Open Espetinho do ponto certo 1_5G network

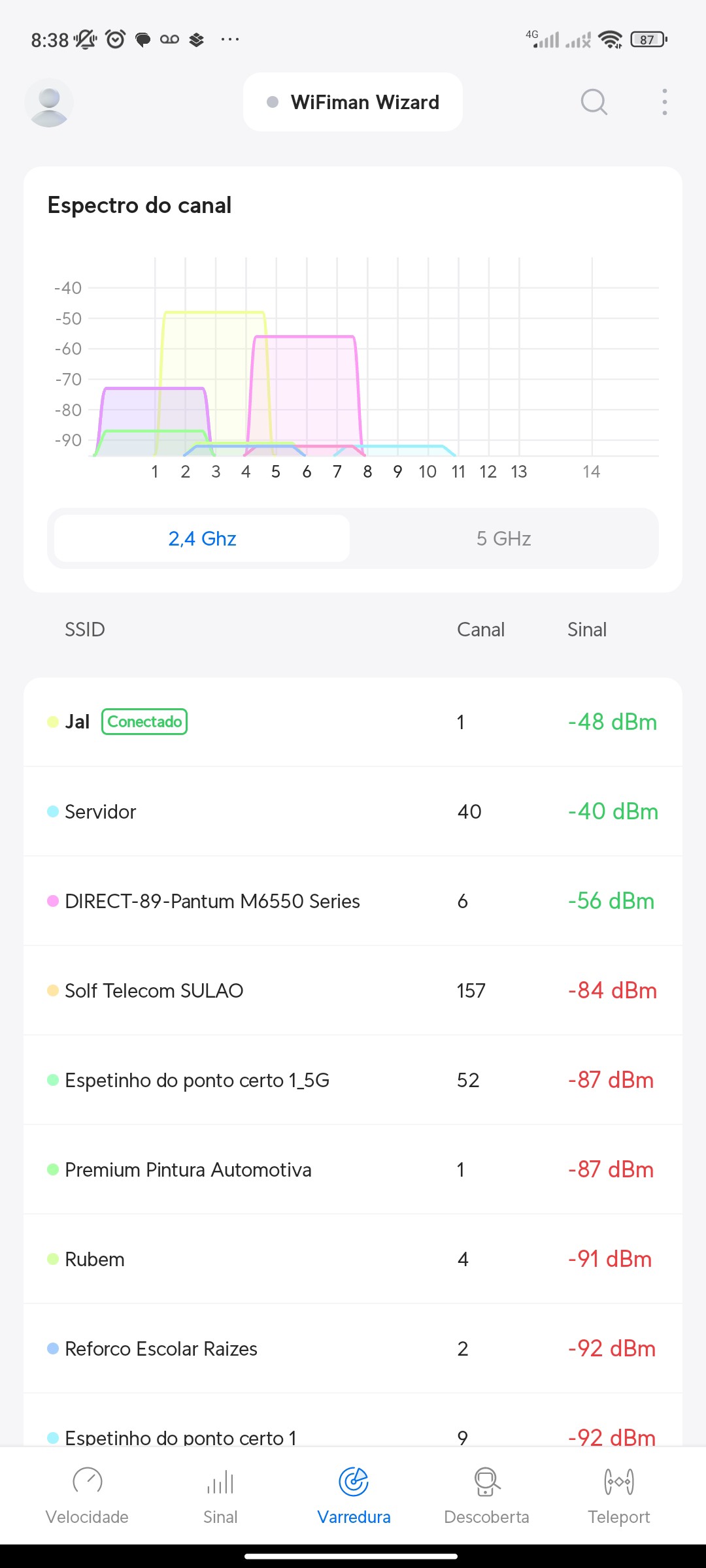[353, 1080]
